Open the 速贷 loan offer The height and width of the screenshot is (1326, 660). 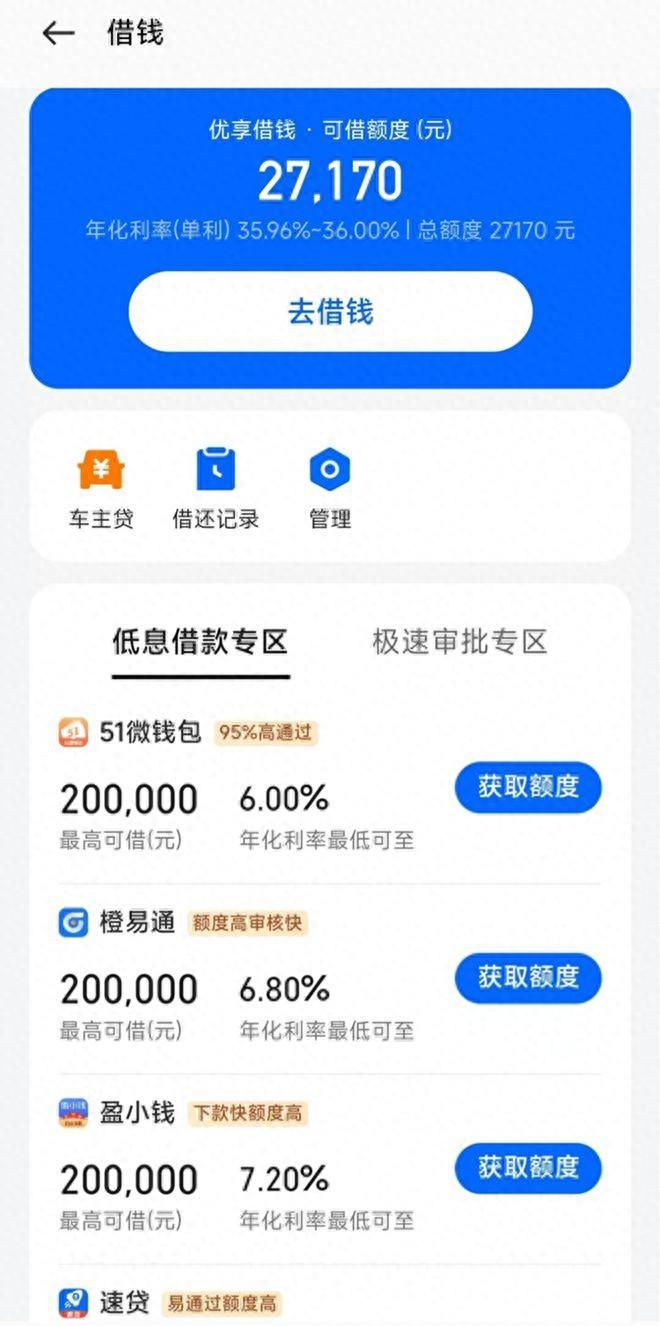[125, 1303]
